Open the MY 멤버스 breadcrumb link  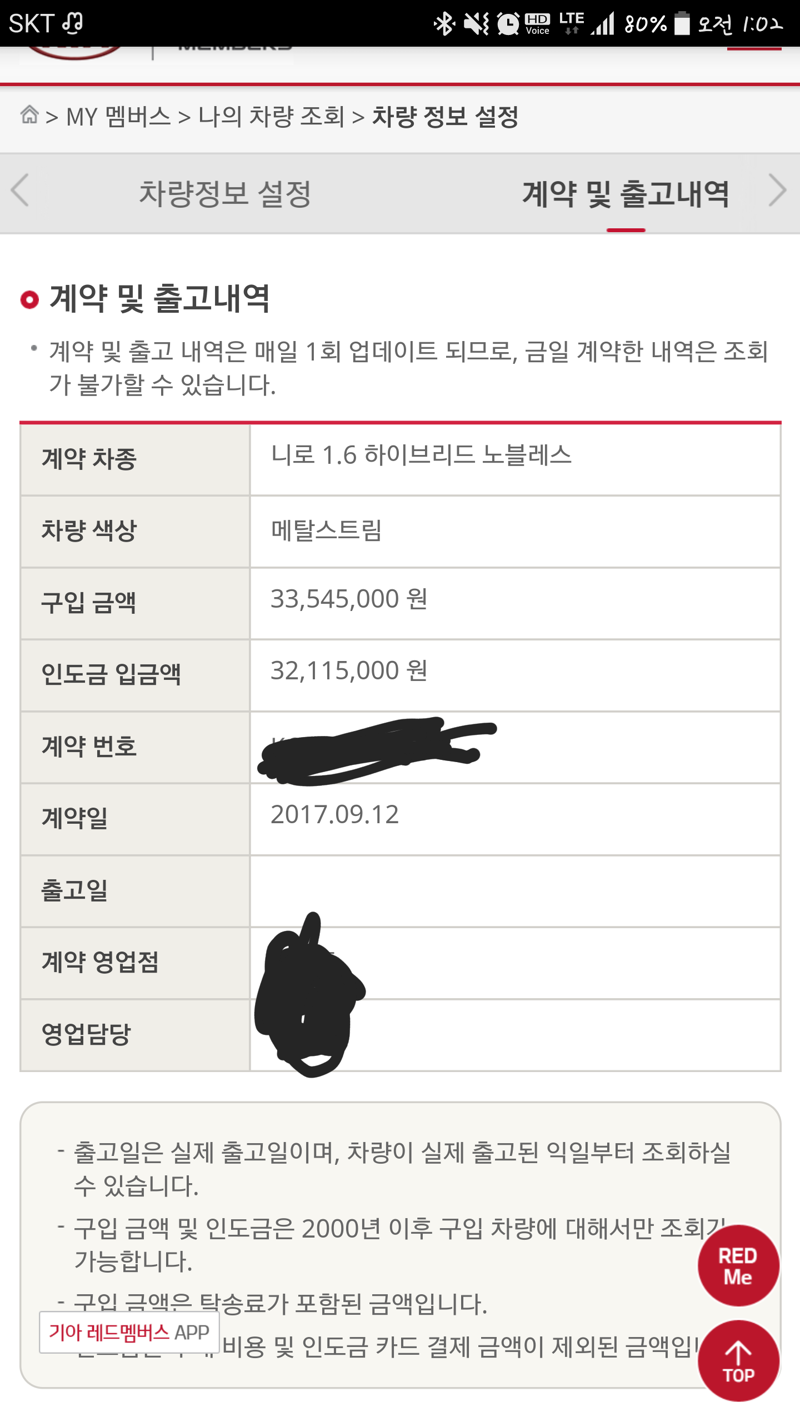pos(118,117)
